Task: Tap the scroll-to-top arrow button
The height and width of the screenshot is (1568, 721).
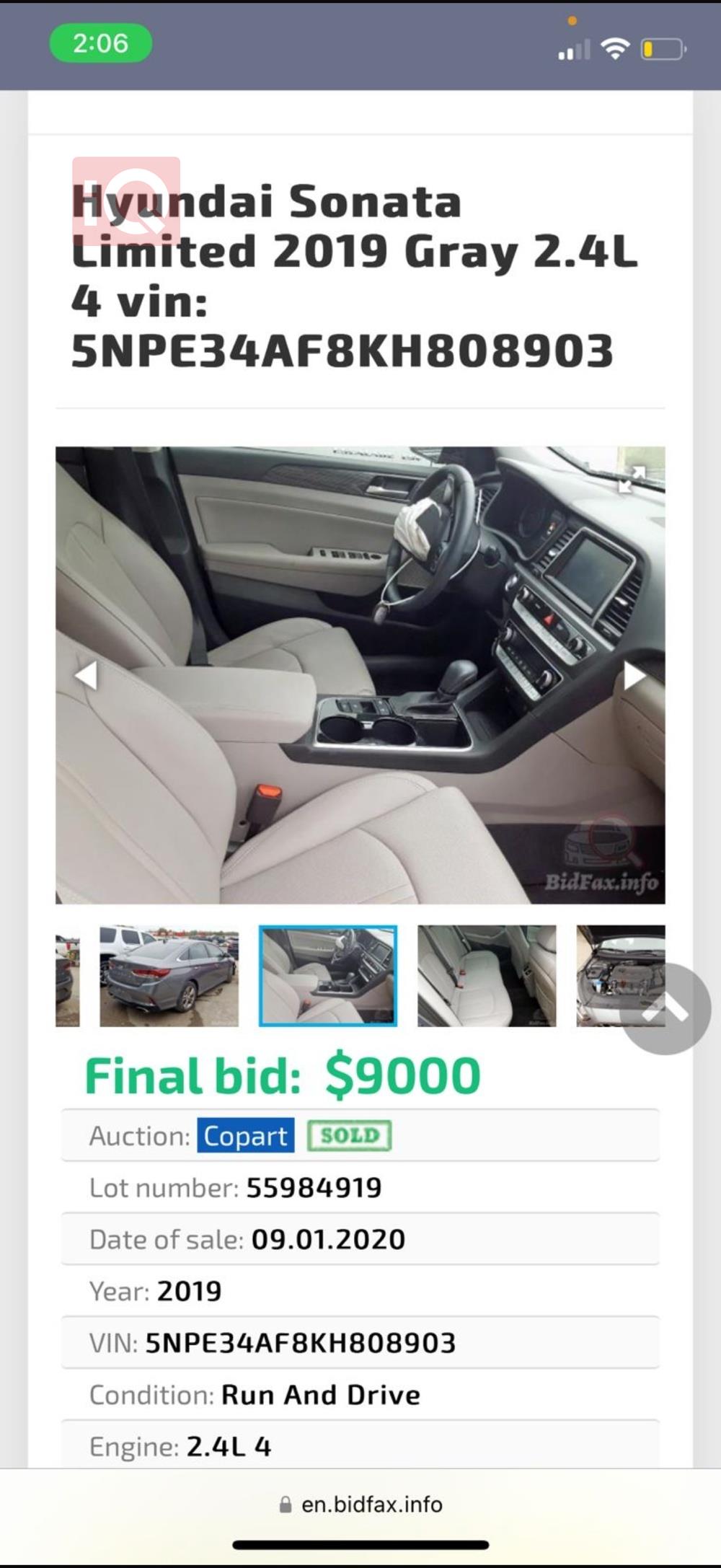Action: point(665,1009)
